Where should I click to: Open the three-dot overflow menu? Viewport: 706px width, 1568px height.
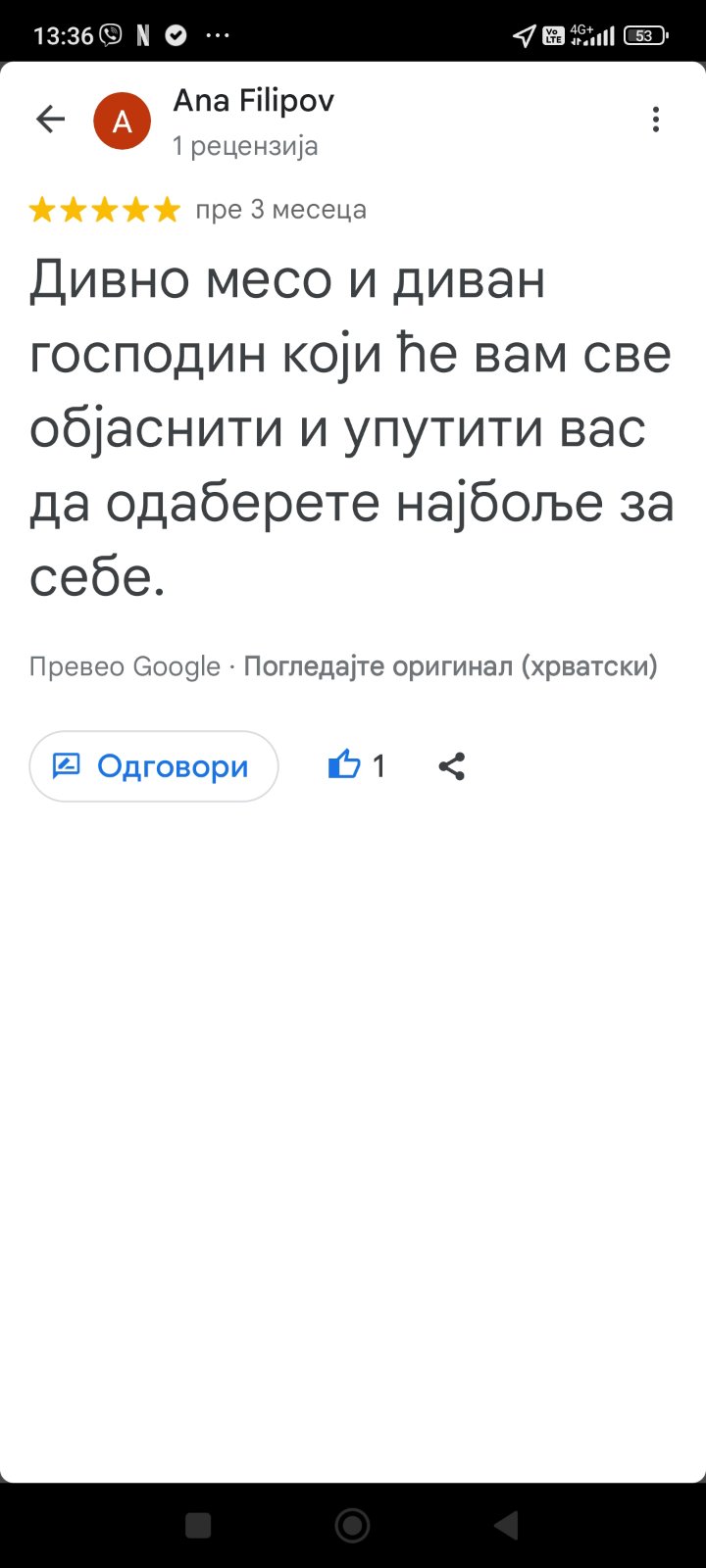pos(655,120)
